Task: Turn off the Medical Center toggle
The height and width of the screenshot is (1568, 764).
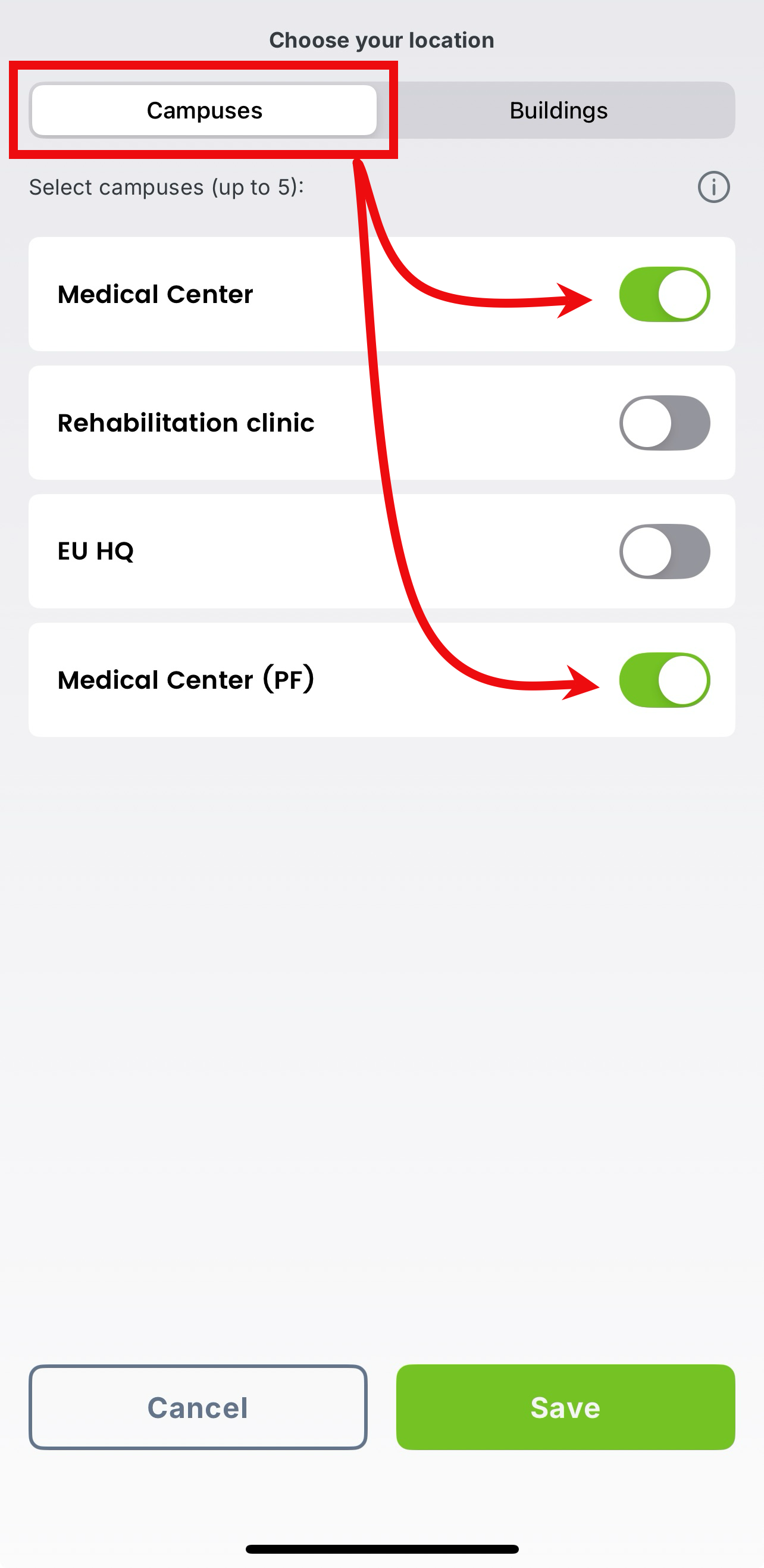Action: pos(664,294)
